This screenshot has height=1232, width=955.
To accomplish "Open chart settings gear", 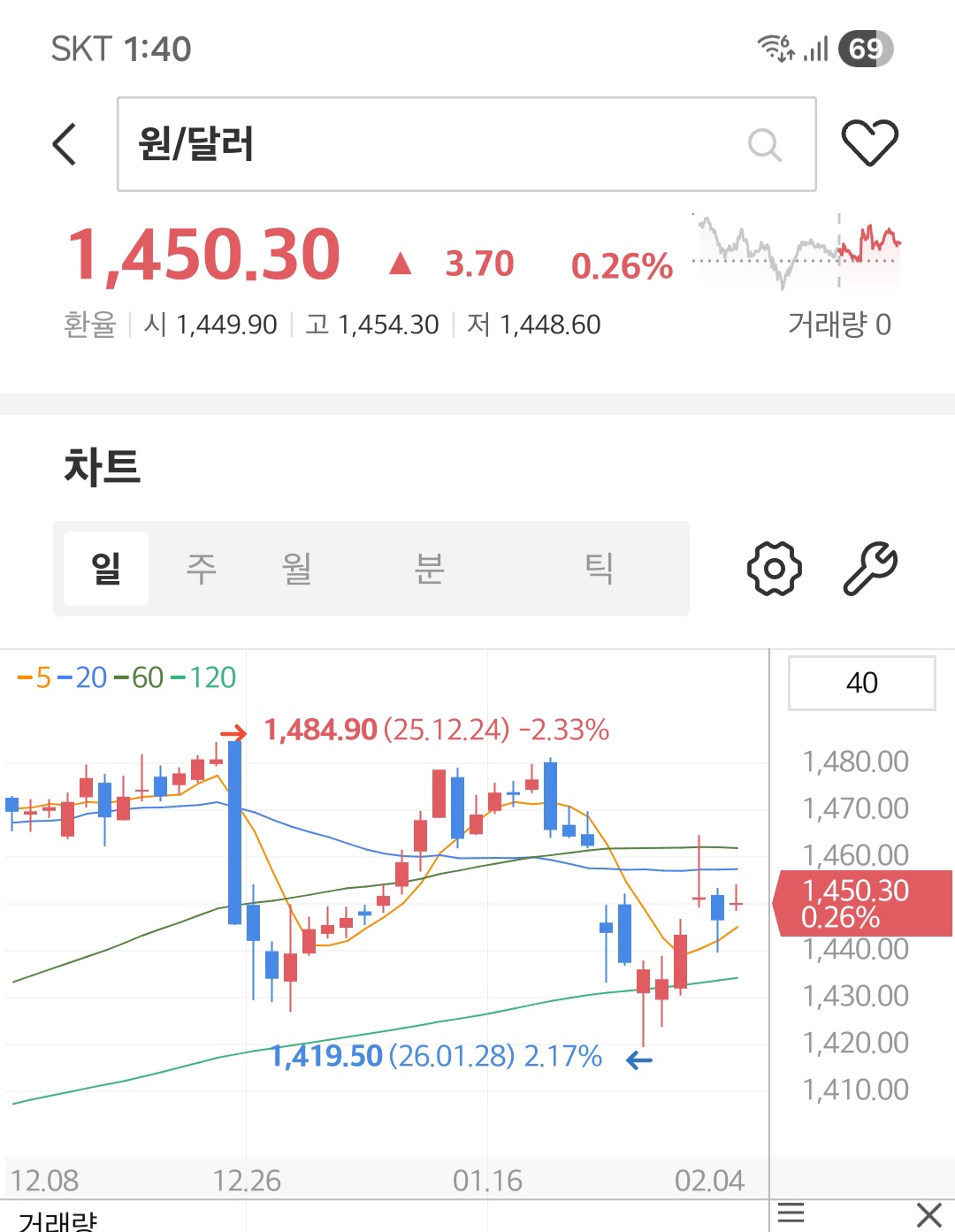I will pyautogui.click(x=775, y=568).
